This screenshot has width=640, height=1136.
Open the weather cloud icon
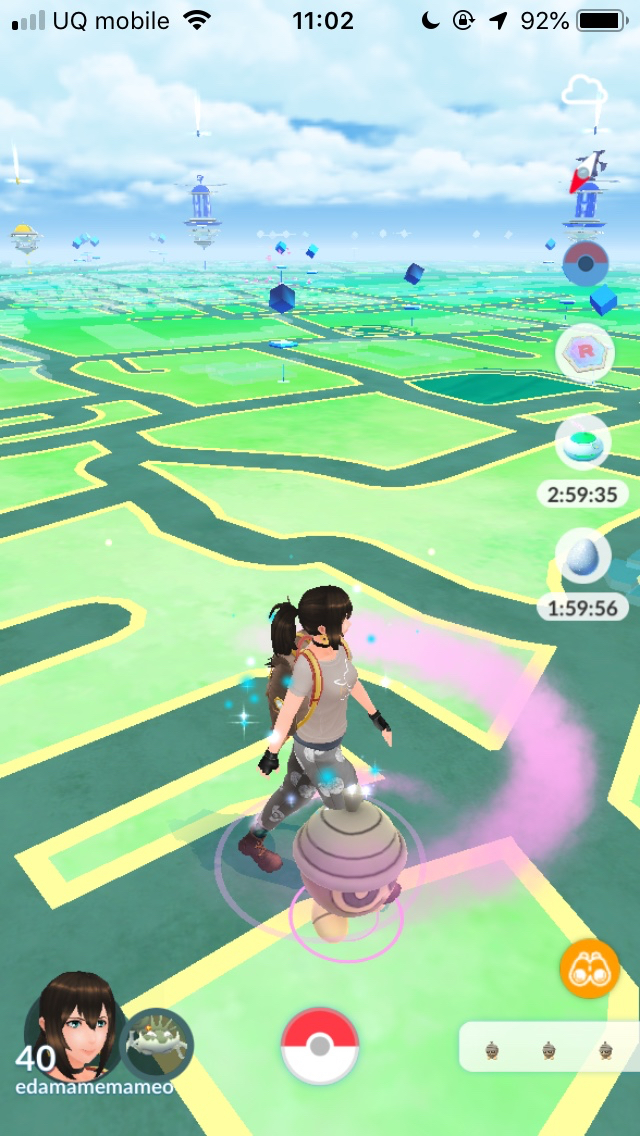click(x=584, y=94)
